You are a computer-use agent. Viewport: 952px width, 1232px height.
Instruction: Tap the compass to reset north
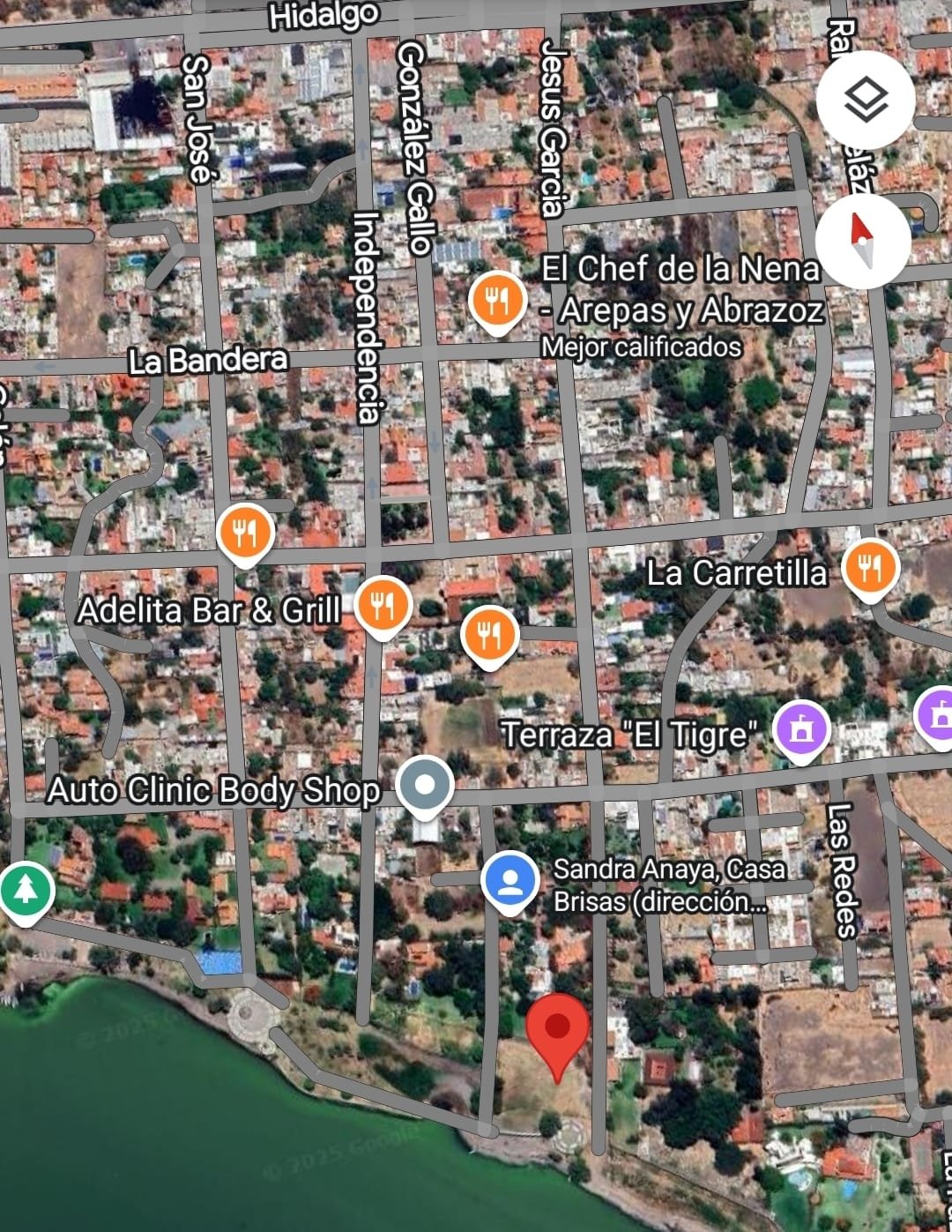(862, 240)
